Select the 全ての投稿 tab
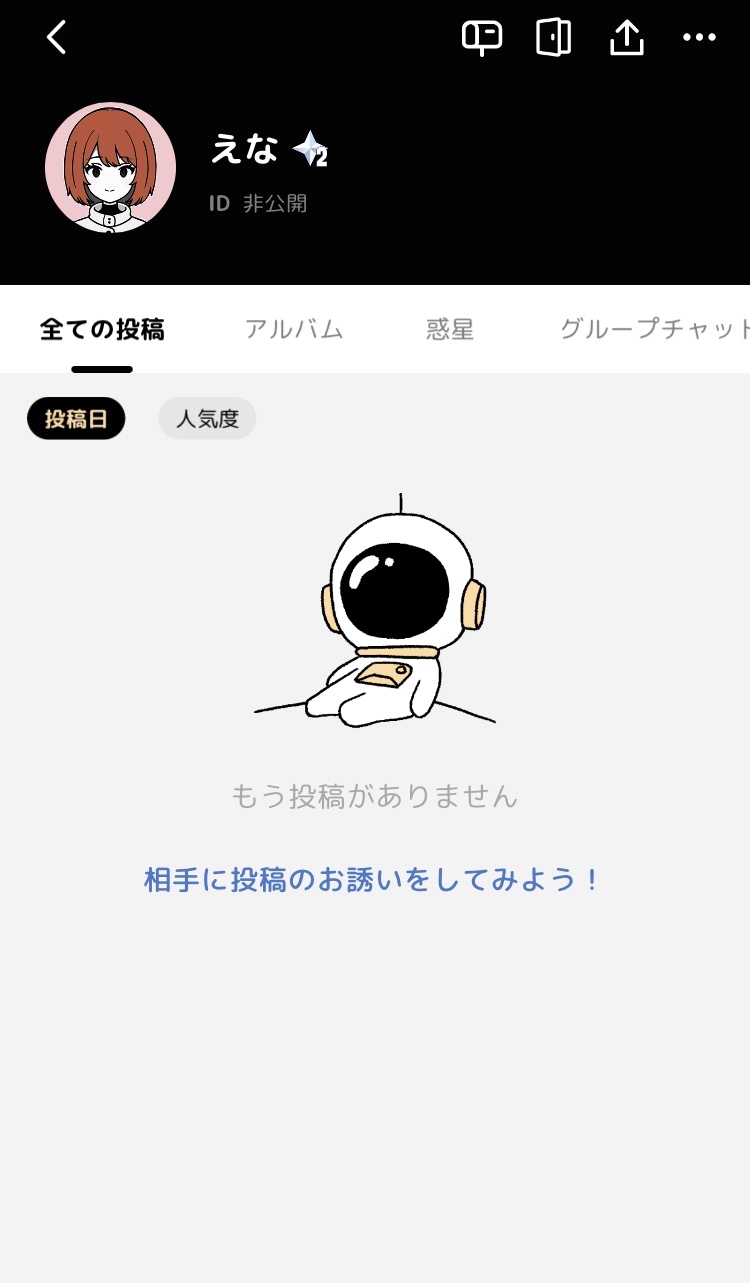Screen dimensions: 750x1283 (102, 330)
